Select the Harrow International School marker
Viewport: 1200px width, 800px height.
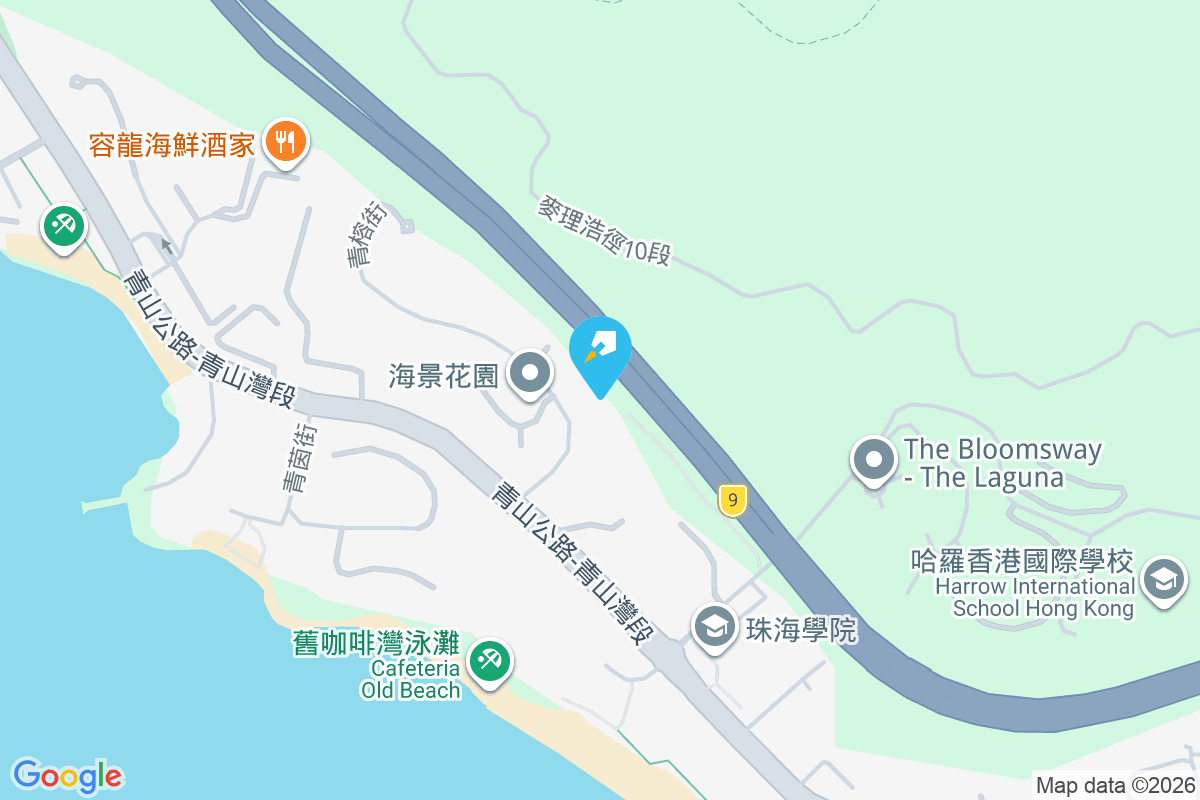tap(1163, 580)
